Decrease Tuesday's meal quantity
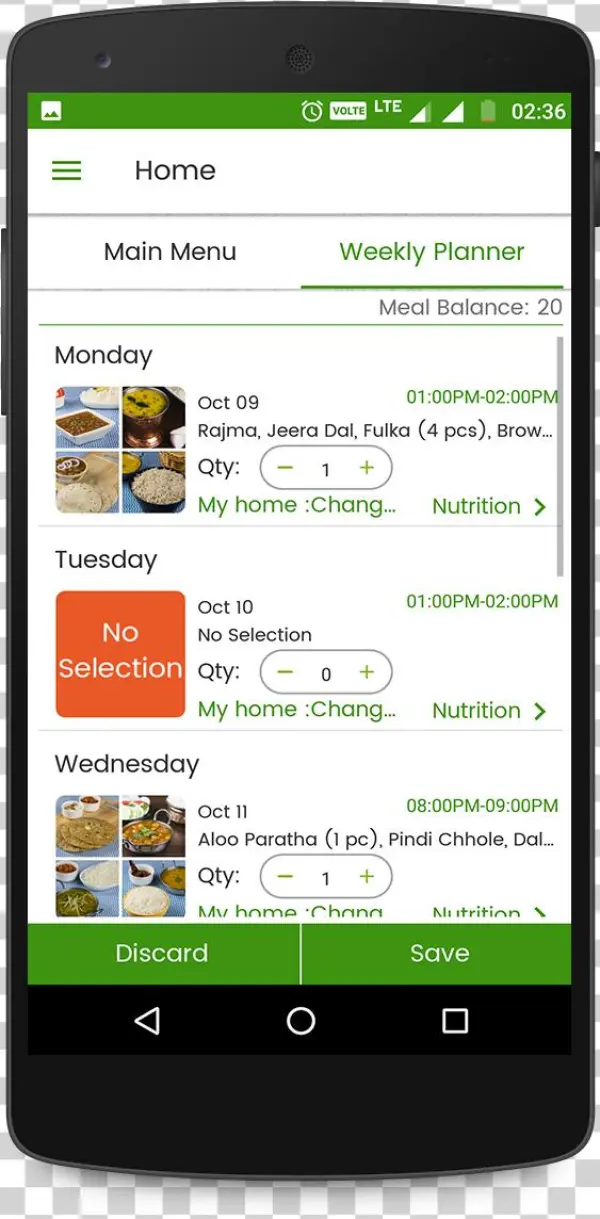Image resolution: width=600 pixels, height=1219 pixels. coord(286,673)
